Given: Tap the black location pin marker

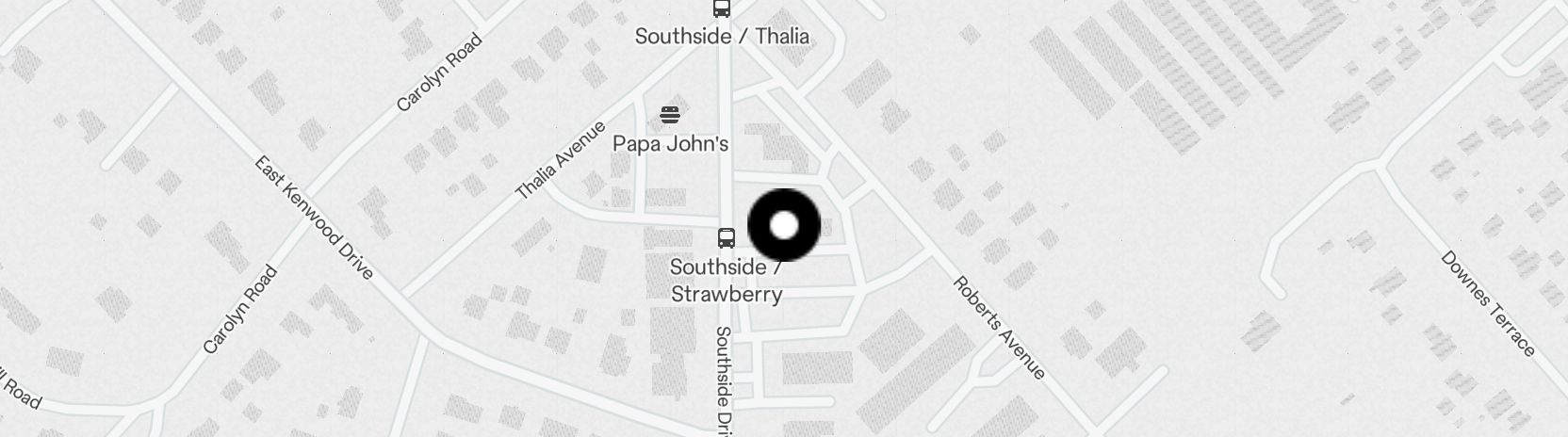Looking at the screenshot, I should (784, 225).
